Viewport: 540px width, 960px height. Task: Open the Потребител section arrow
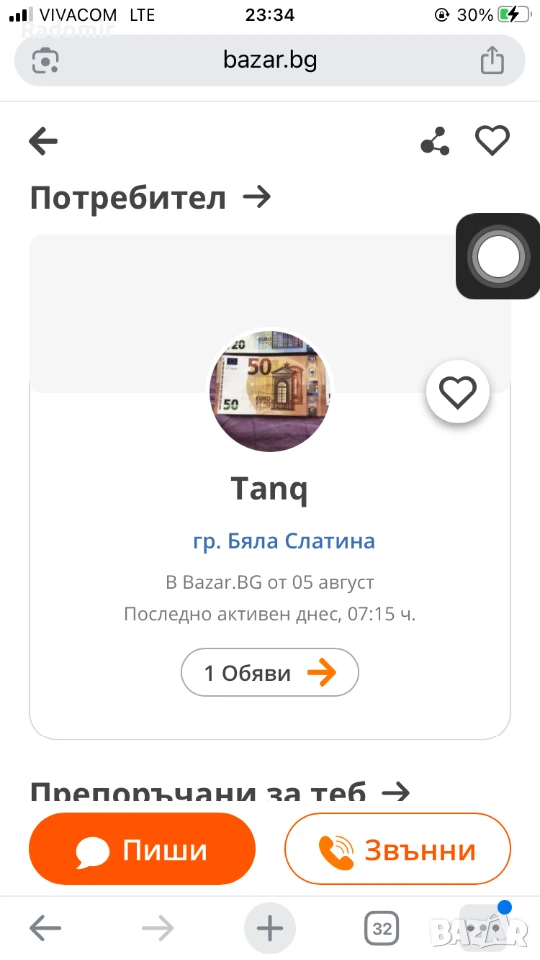coord(257,197)
